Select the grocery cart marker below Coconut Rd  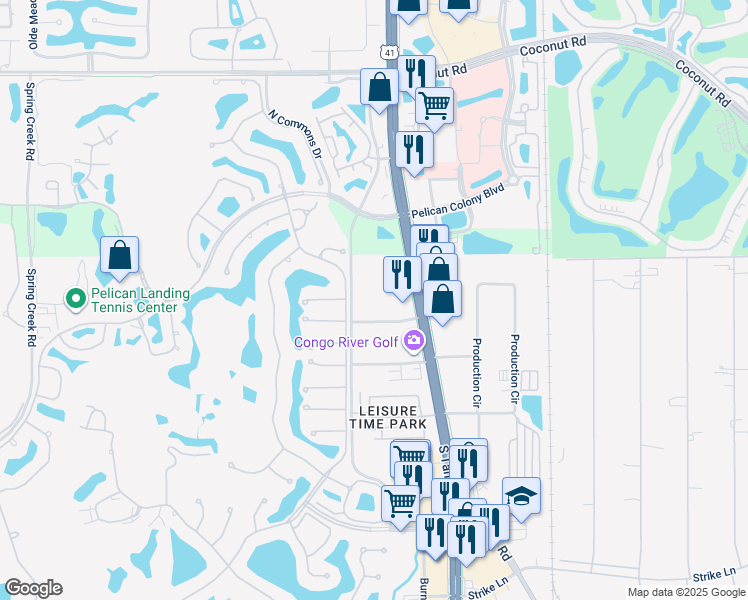434,104
